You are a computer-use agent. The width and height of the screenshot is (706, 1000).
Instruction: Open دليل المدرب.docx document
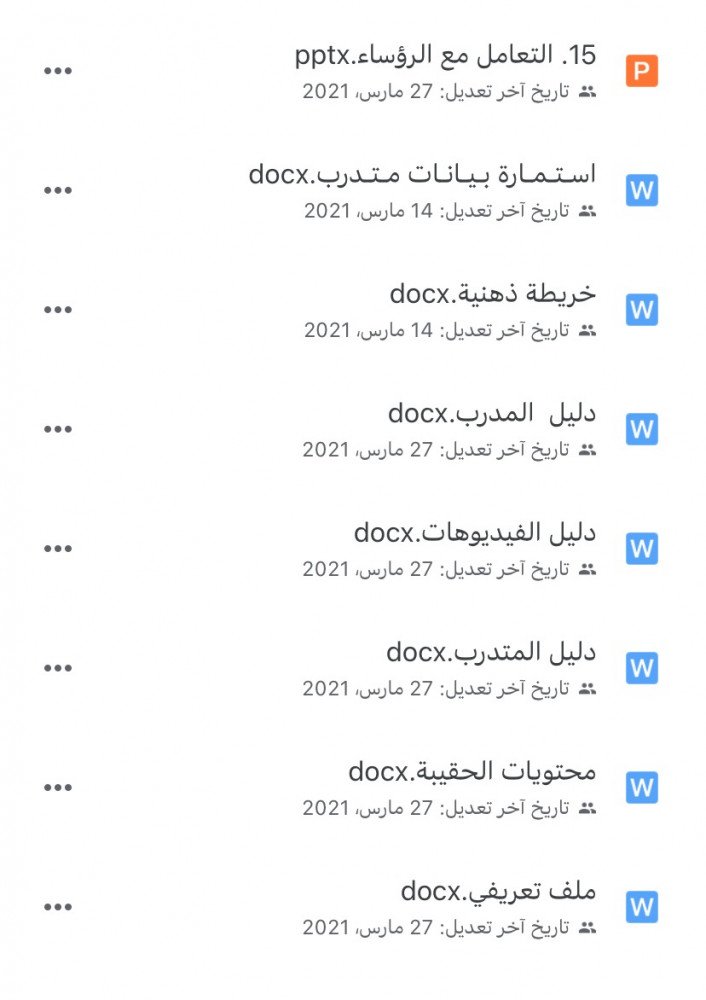(x=491, y=413)
